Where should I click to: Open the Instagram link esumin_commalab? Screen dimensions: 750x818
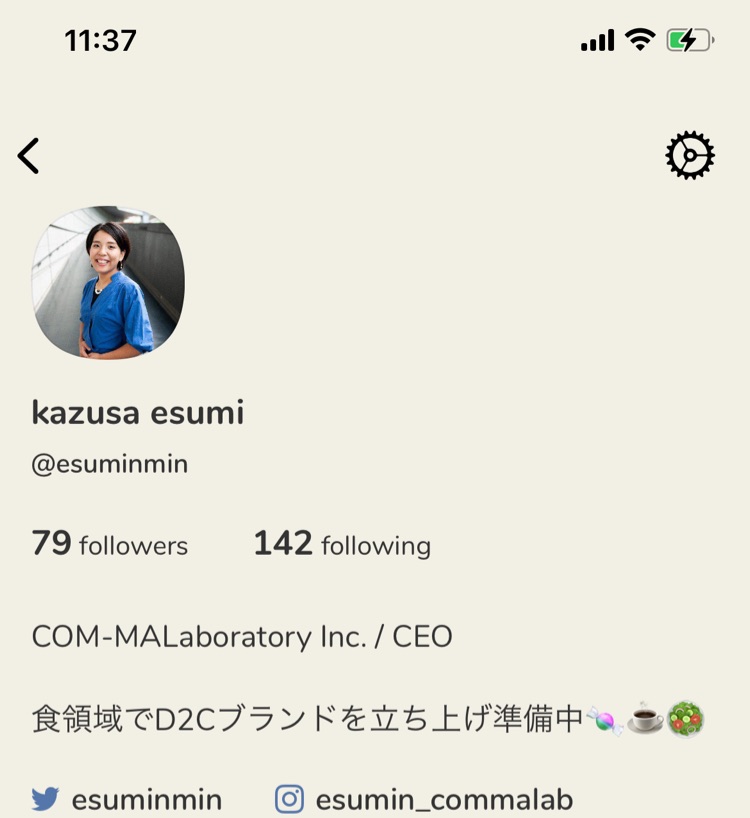[x=424, y=800]
